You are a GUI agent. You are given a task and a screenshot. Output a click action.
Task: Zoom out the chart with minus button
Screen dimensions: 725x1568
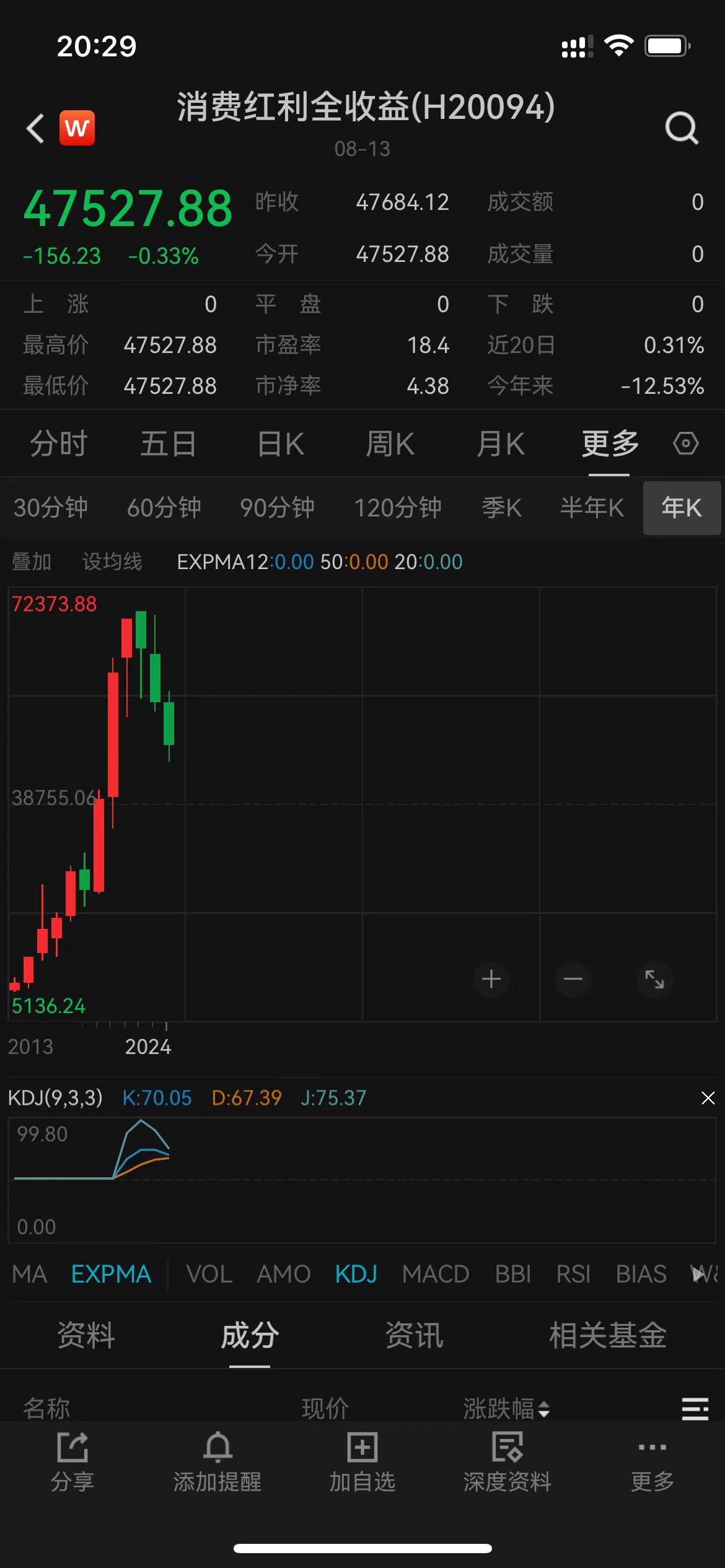click(x=573, y=979)
